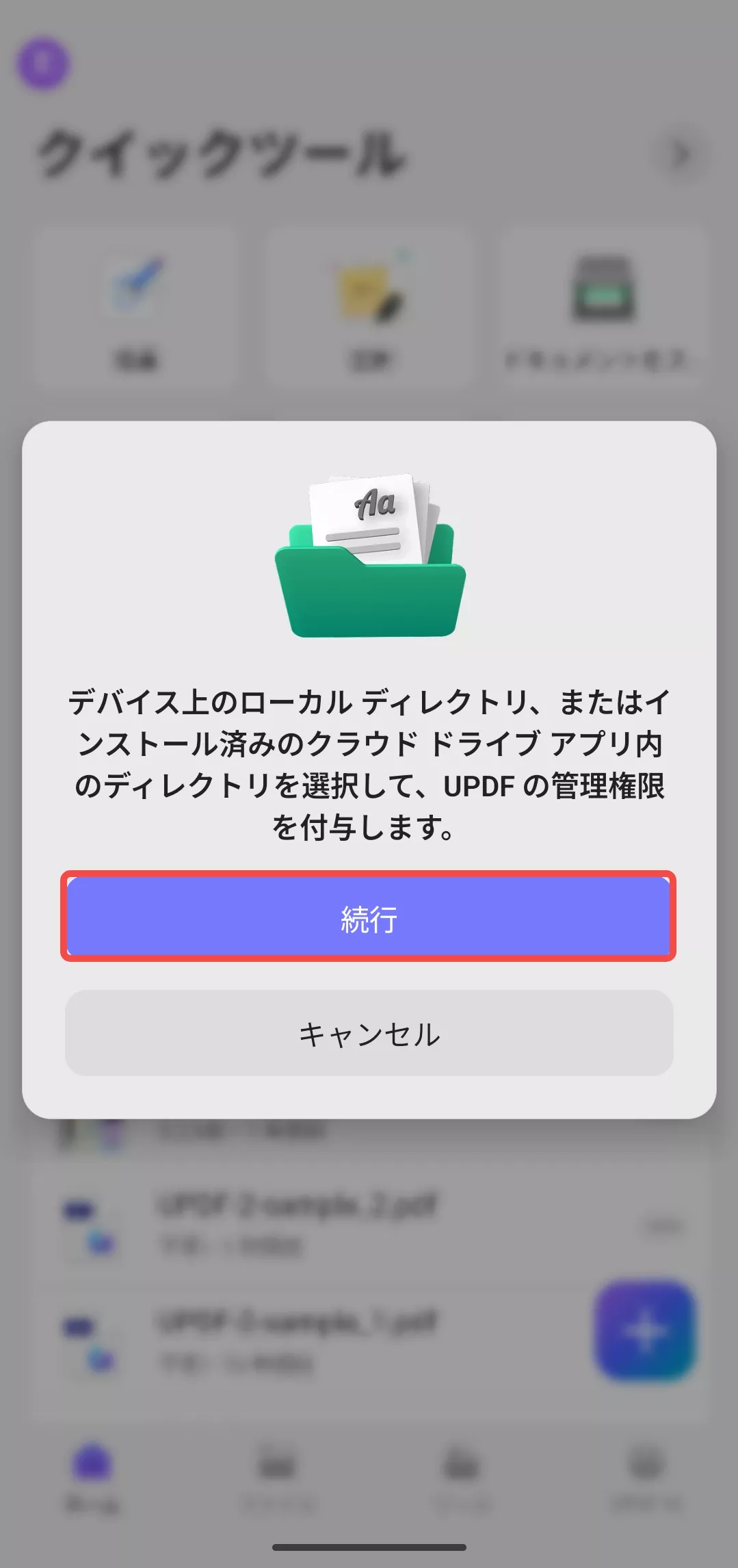Tap キャンセル to dismiss the dialog

[x=368, y=1034]
